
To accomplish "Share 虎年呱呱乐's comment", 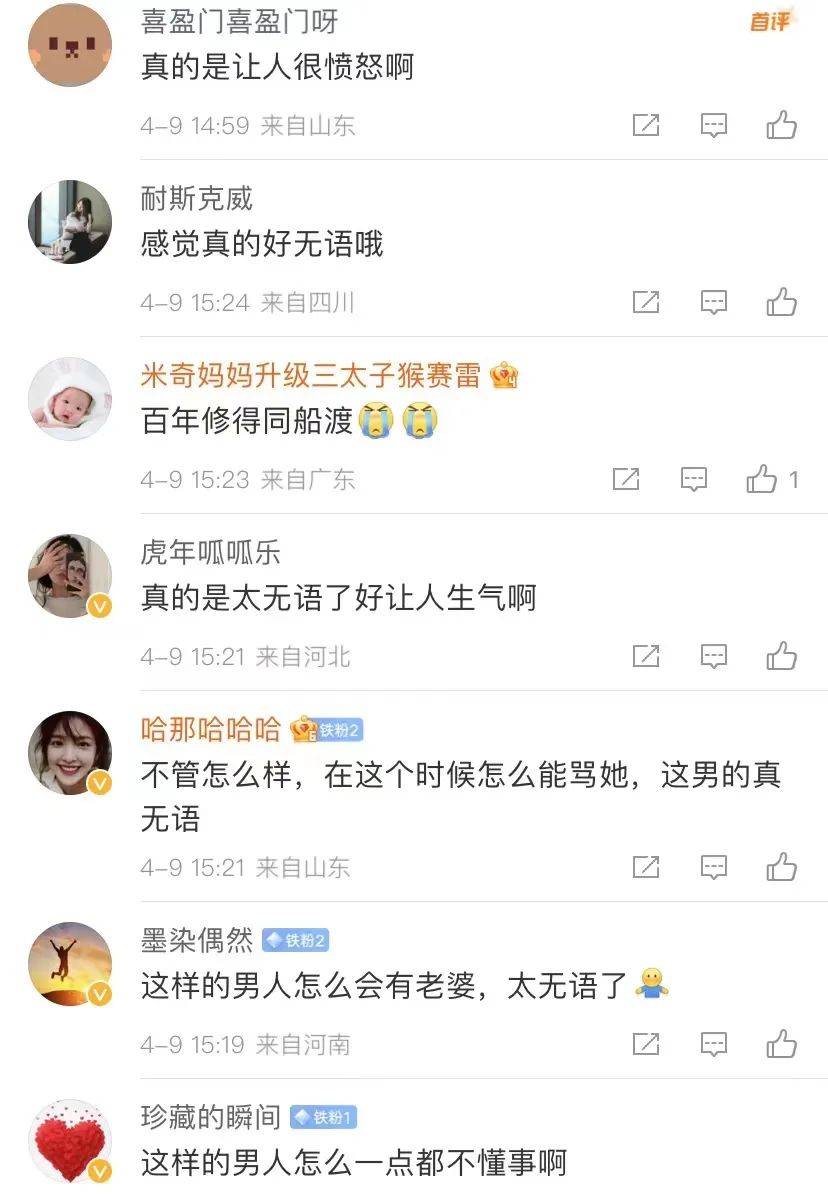I will [x=646, y=657].
